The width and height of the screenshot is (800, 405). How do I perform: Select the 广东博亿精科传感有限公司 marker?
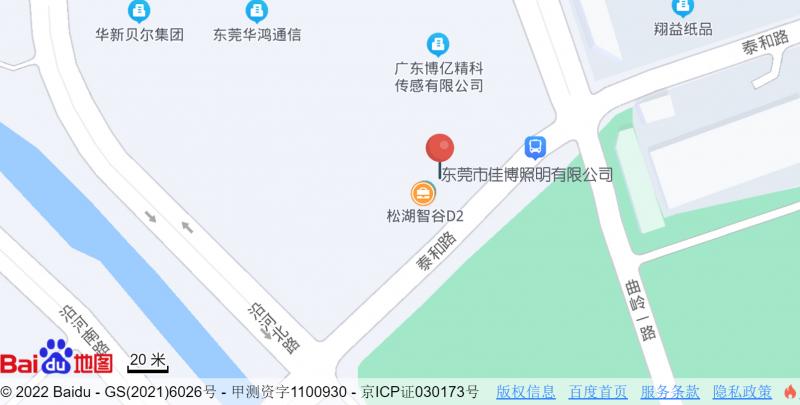(x=437, y=44)
